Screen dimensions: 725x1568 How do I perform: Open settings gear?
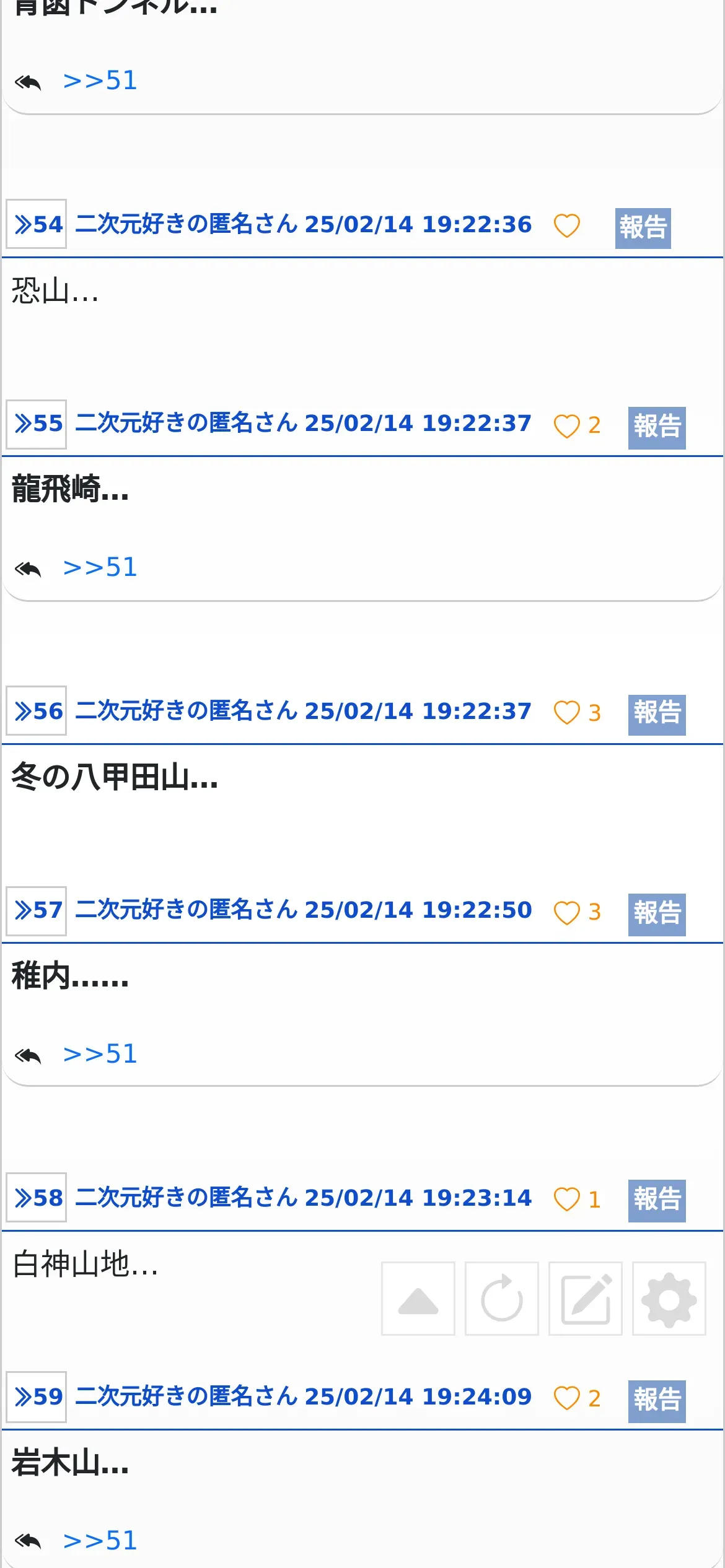click(669, 1299)
